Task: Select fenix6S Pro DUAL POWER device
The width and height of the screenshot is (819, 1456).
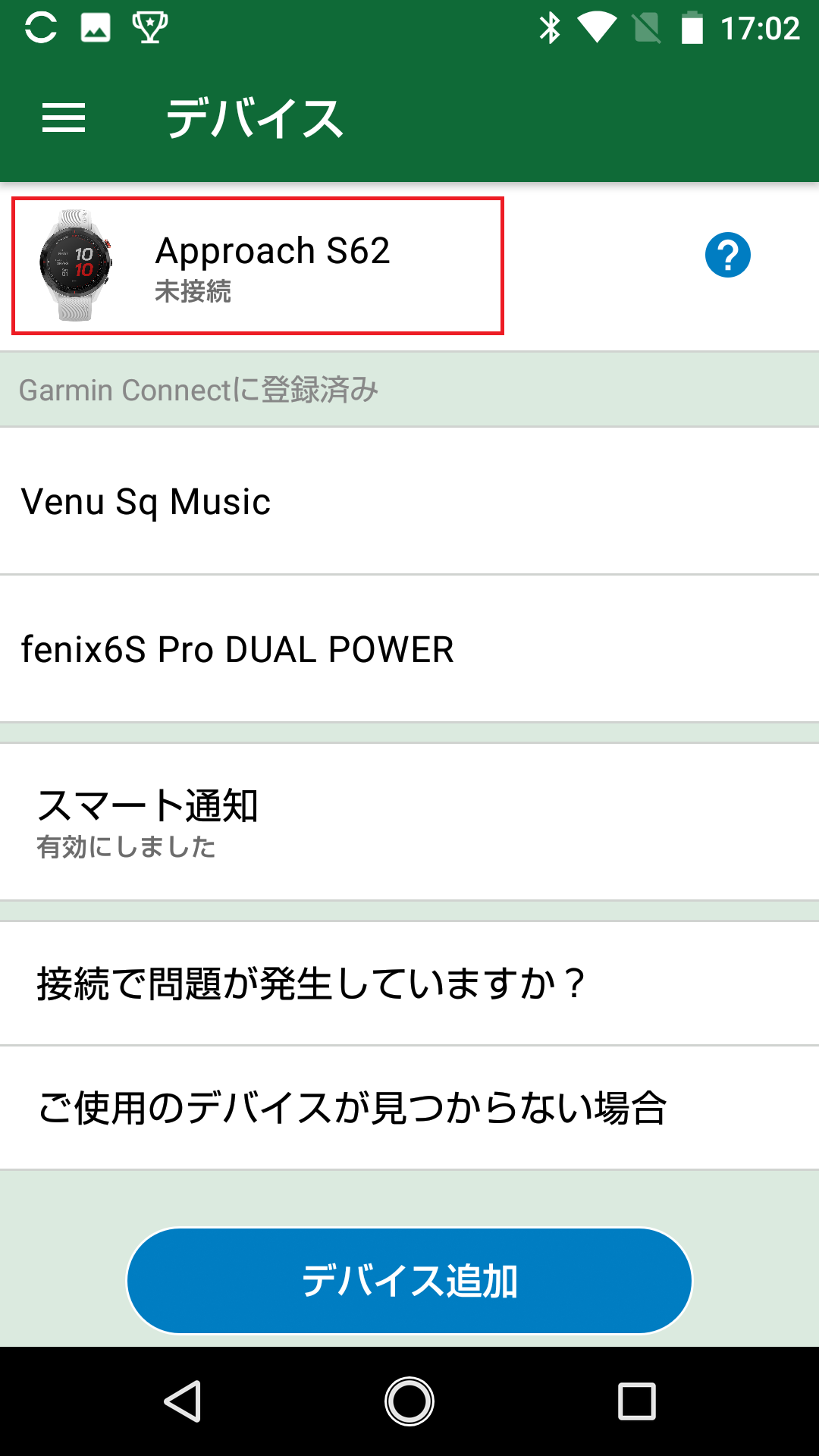Action: click(409, 649)
